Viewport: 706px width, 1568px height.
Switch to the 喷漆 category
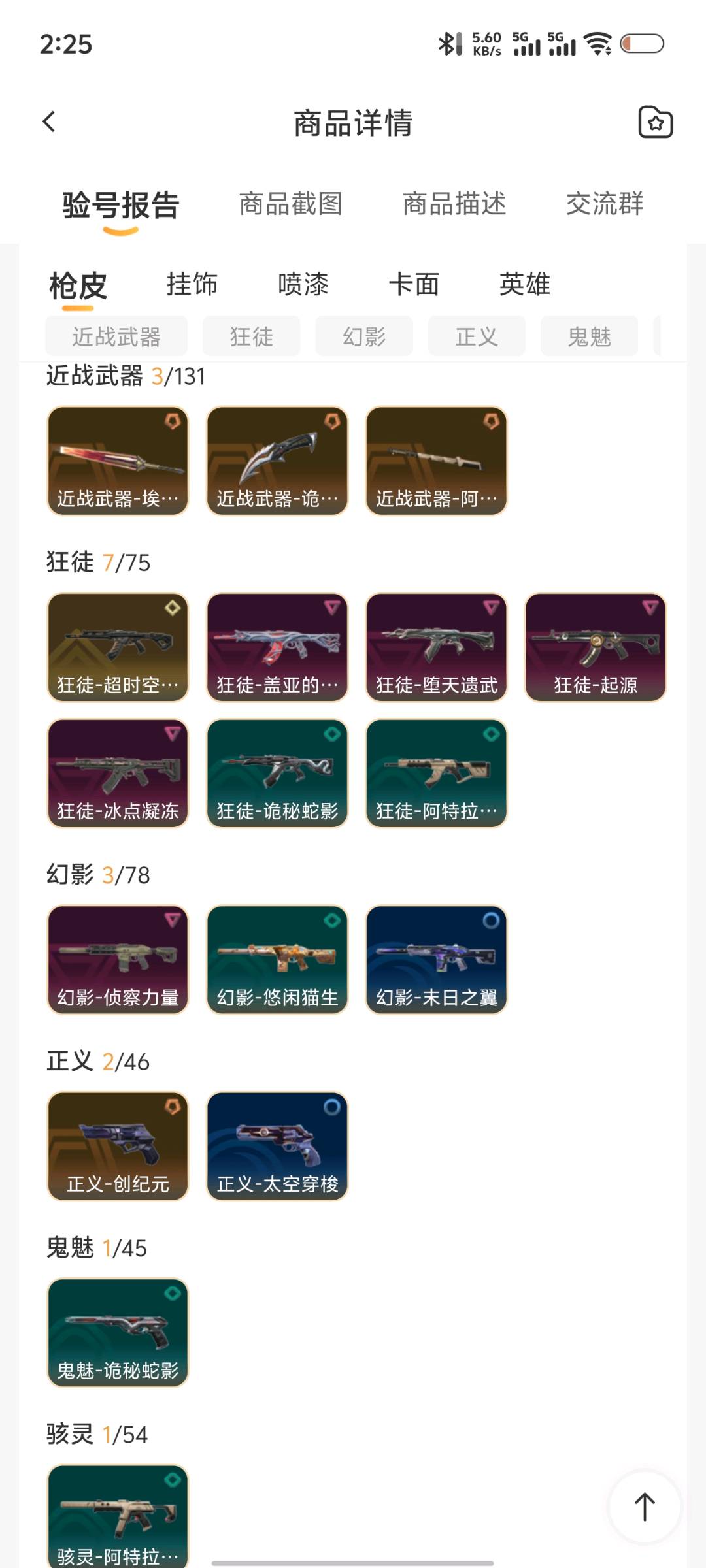click(303, 285)
